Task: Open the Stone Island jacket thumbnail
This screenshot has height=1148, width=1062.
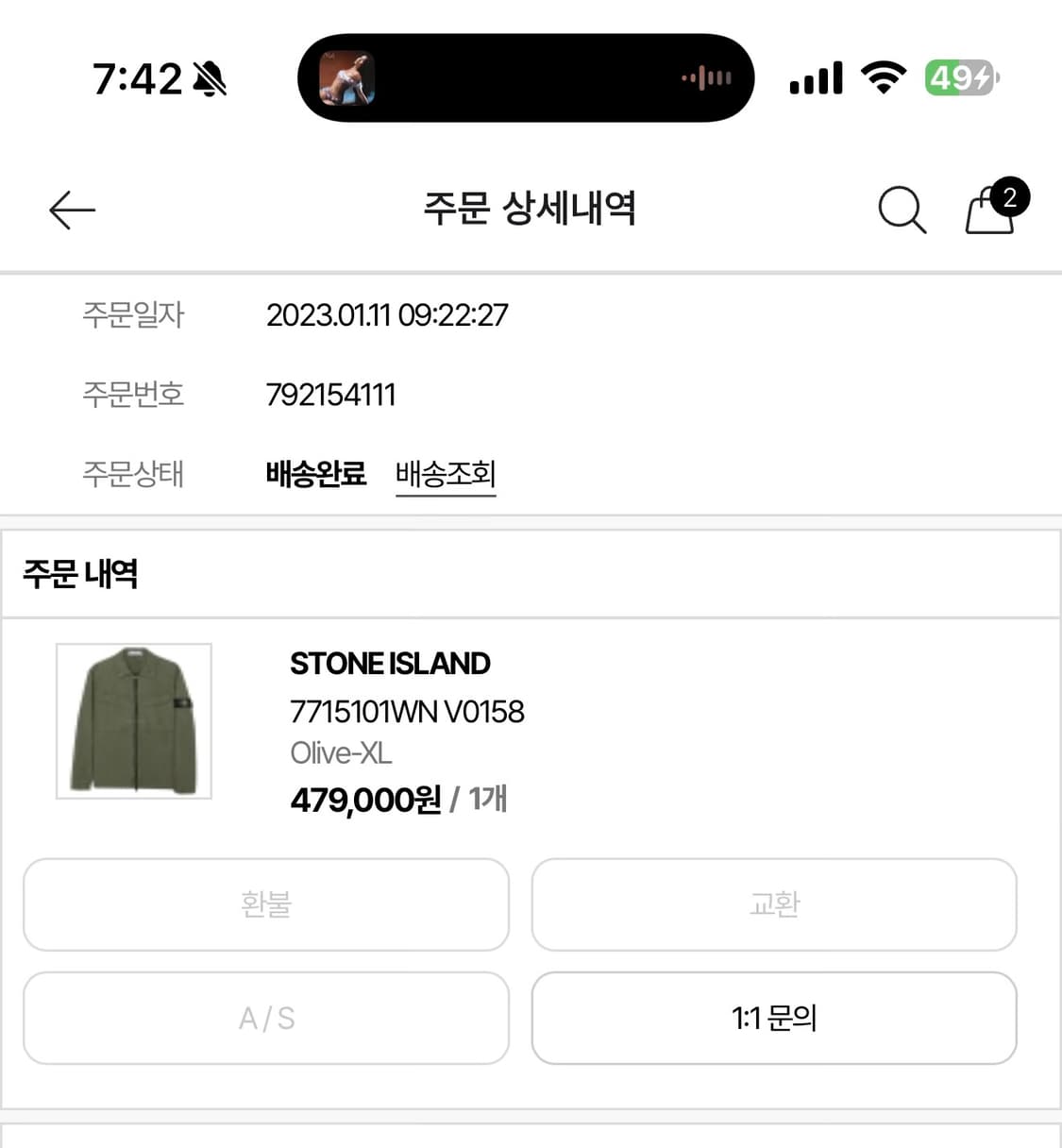Action: coord(133,720)
